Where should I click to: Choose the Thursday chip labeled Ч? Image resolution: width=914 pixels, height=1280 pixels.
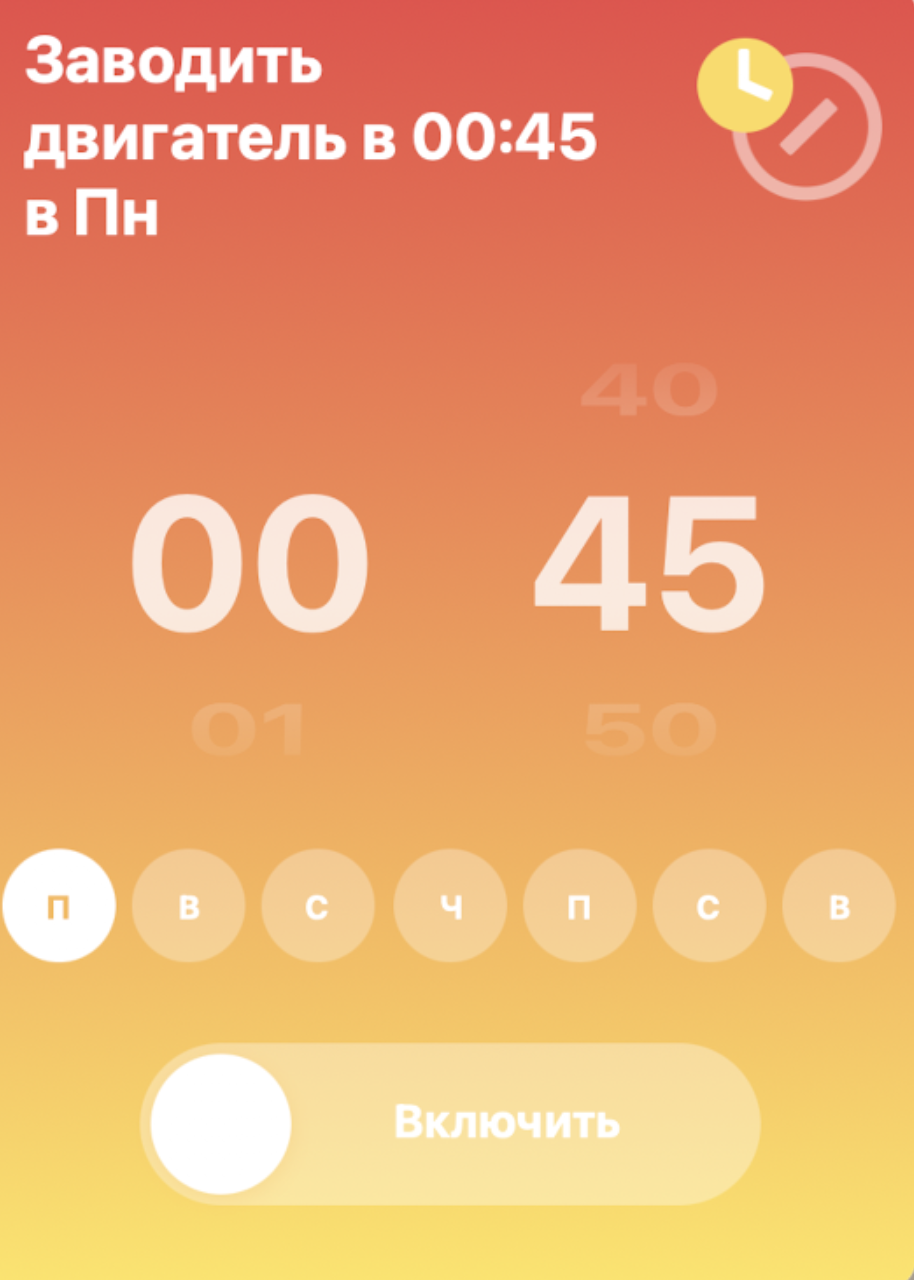coord(450,906)
